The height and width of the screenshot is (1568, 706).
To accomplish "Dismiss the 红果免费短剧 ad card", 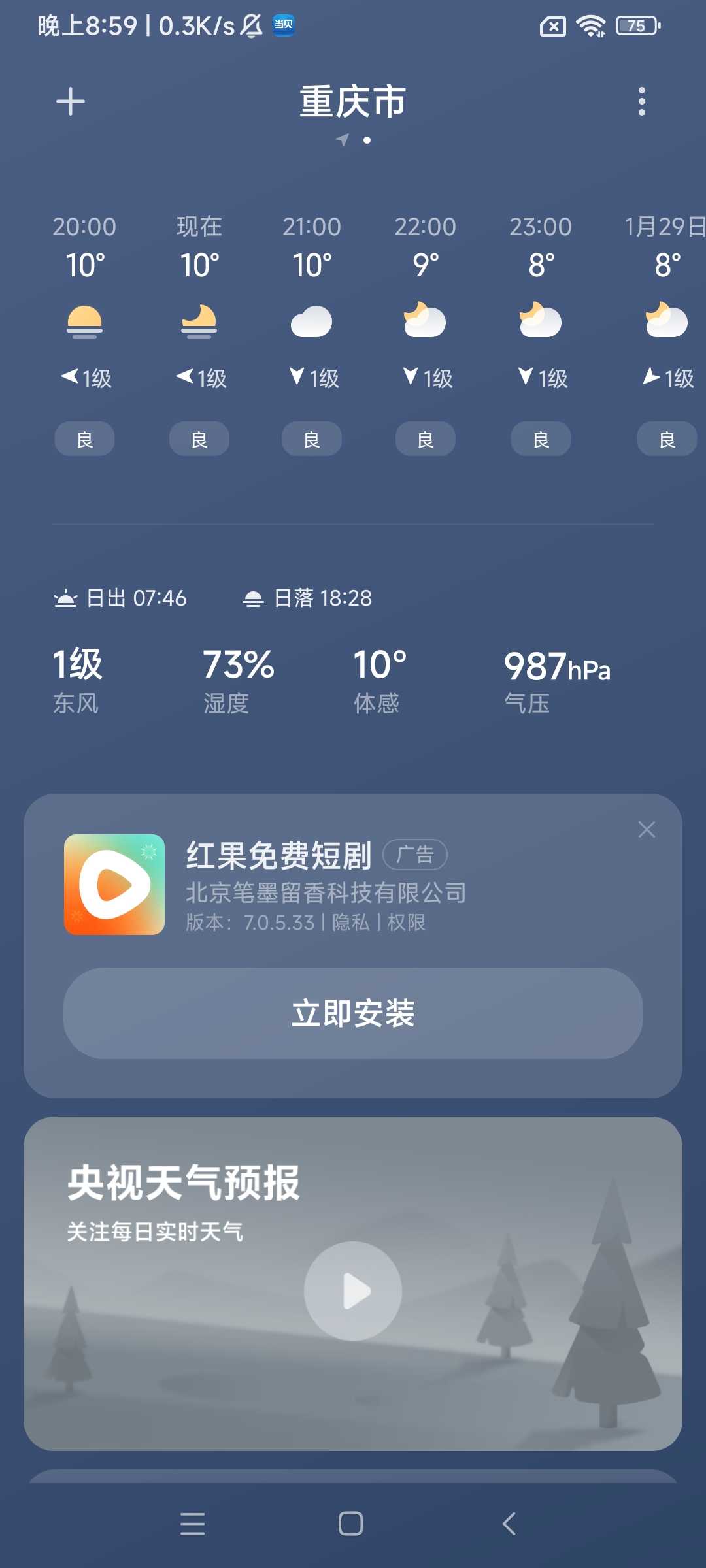I will point(647,830).
